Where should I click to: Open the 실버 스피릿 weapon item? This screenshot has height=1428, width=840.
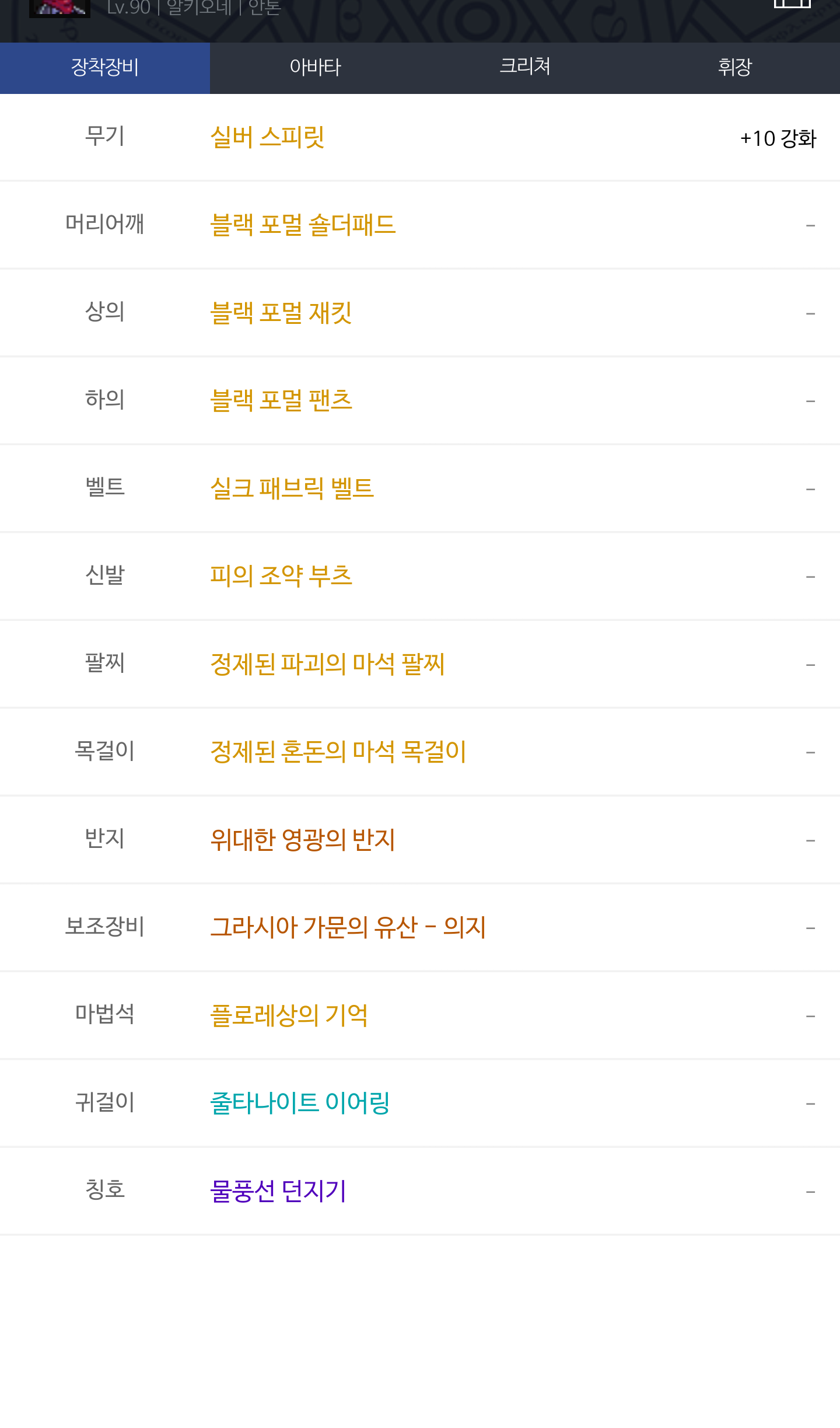[267, 138]
